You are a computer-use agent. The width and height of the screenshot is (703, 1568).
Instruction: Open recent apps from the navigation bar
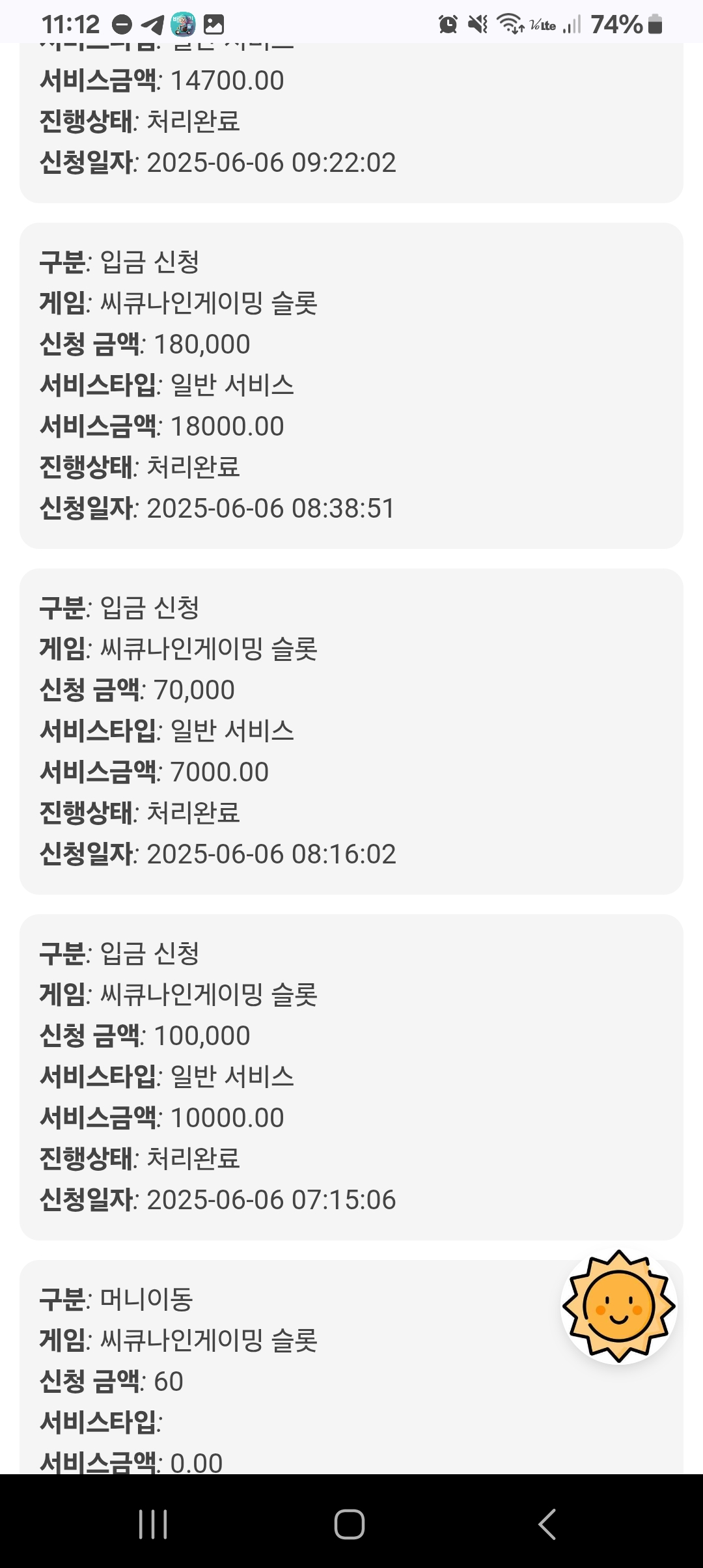click(154, 1524)
